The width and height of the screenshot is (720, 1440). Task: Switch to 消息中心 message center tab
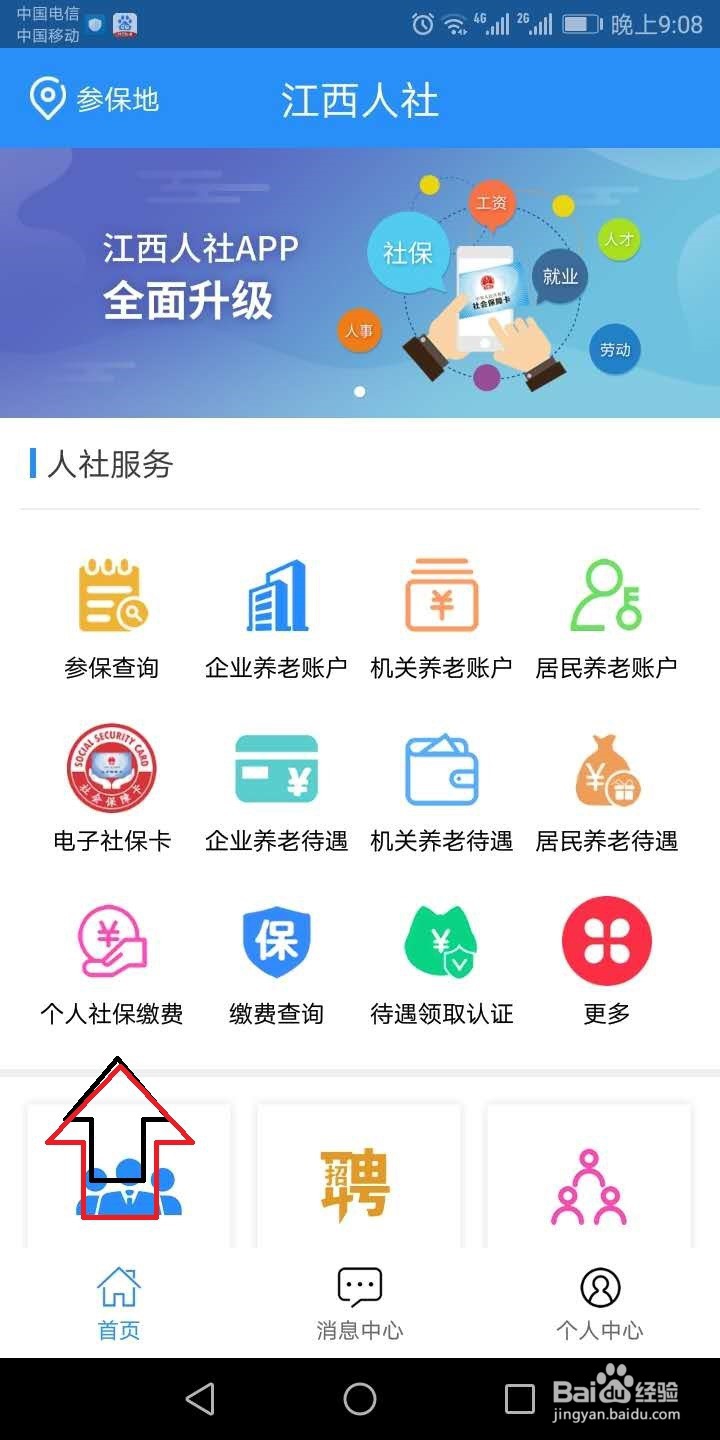[359, 1300]
